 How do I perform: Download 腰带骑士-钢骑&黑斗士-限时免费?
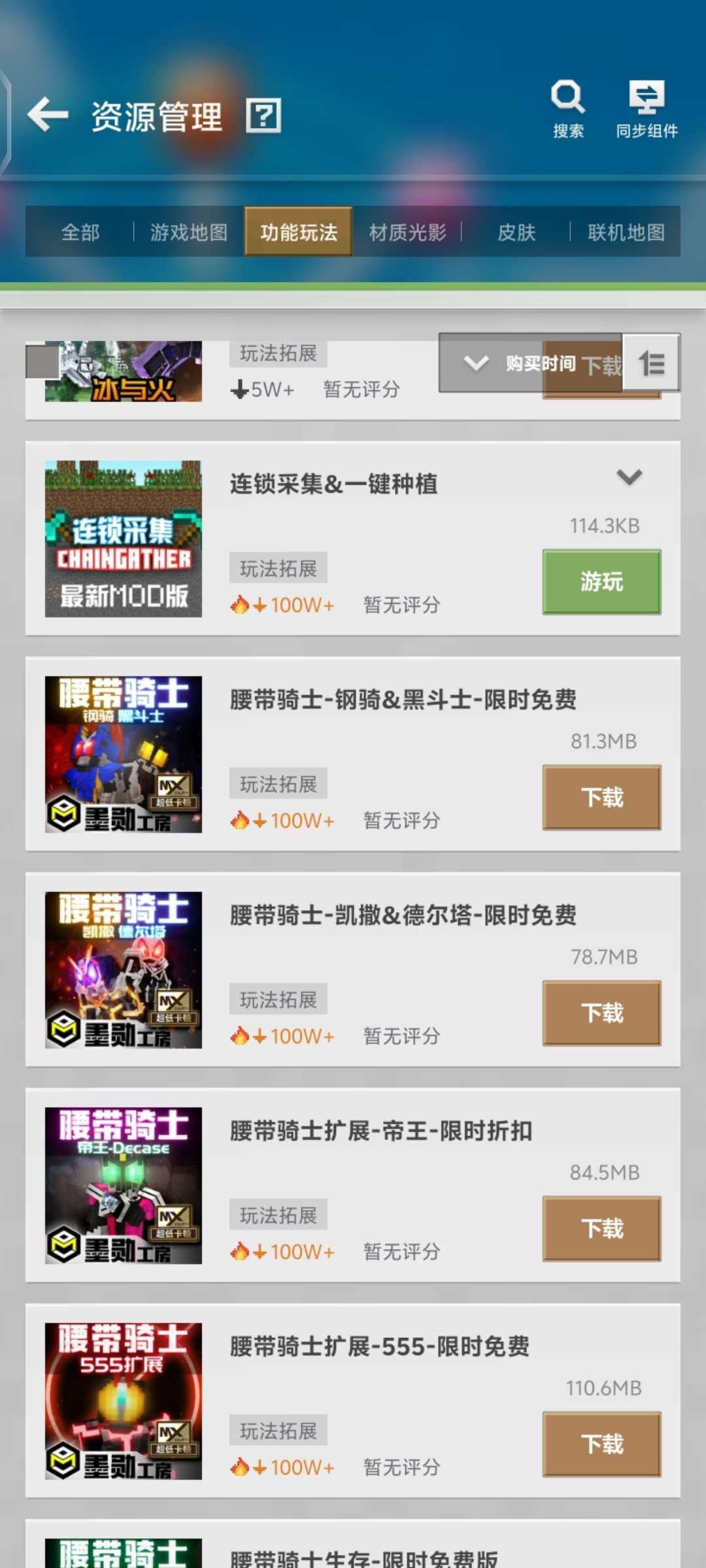(601, 798)
